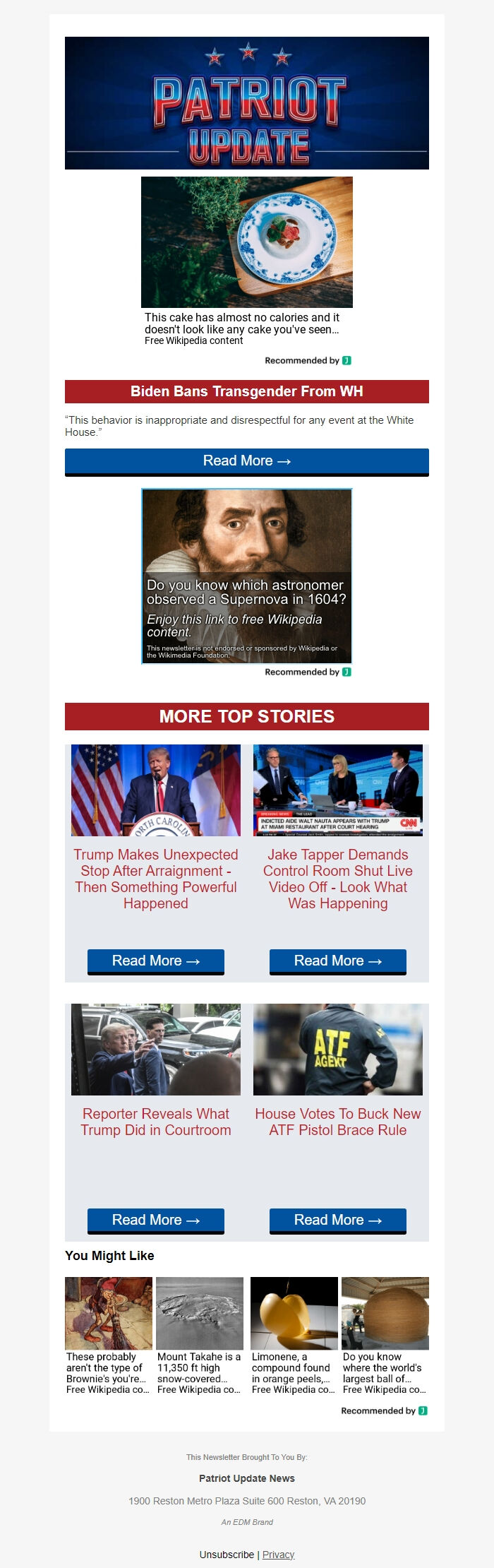Open House Votes ATF Pistol Brace headline
The image size is (494, 1568).
point(337,1122)
